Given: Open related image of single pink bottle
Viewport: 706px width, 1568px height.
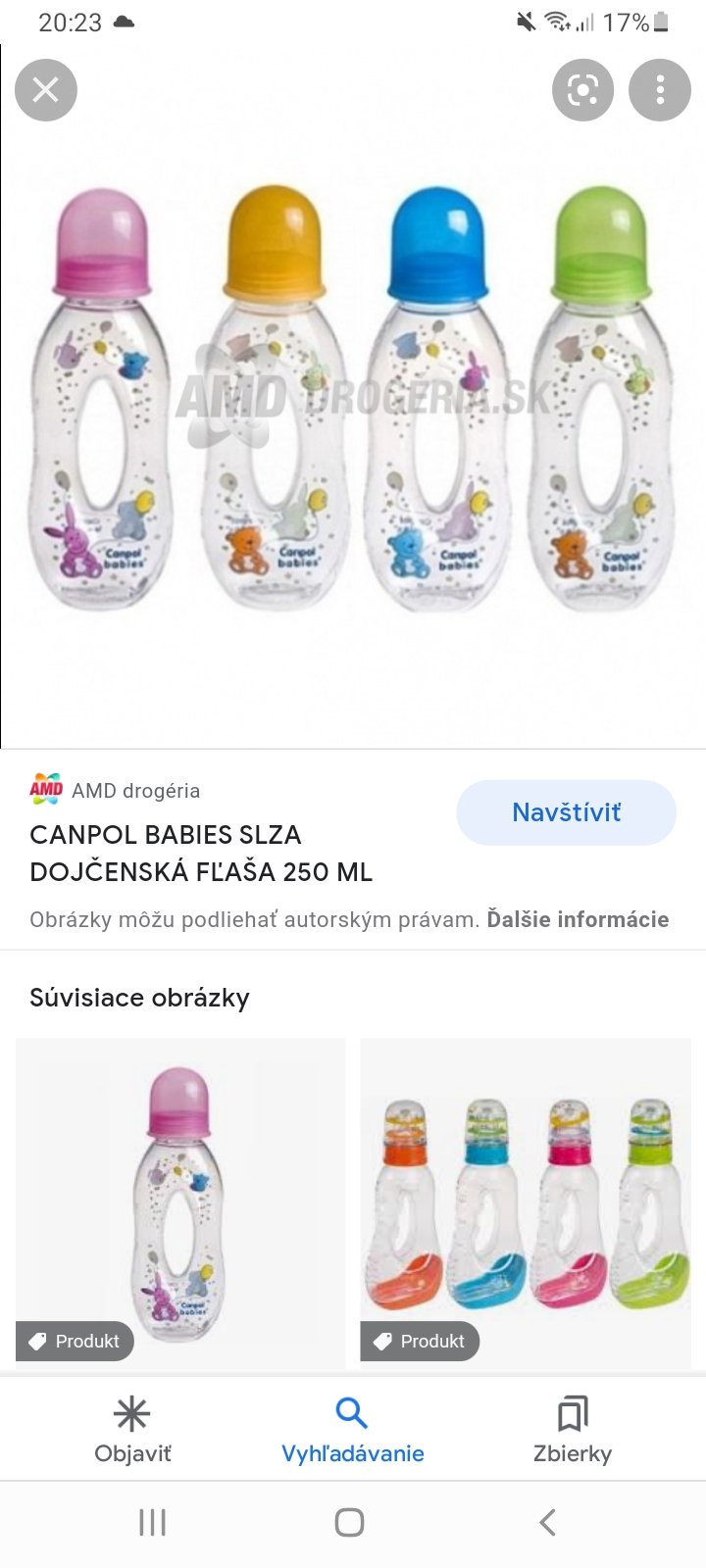Looking at the screenshot, I should point(180,1202).
